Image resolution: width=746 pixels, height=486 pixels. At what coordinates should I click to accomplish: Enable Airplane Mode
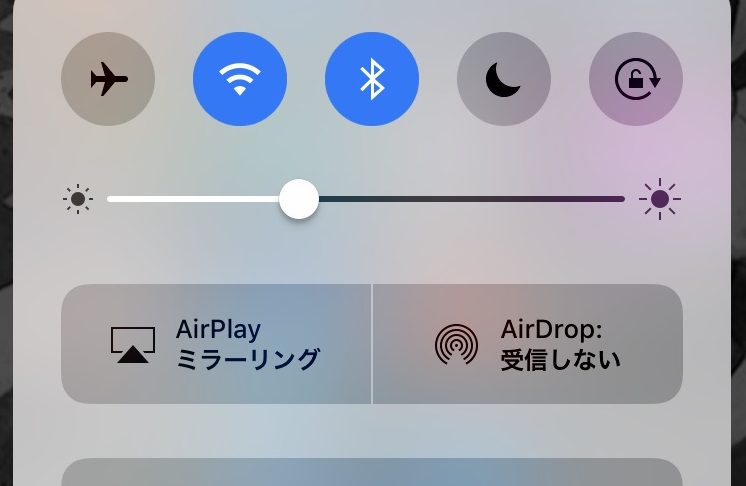coord(108,80)
